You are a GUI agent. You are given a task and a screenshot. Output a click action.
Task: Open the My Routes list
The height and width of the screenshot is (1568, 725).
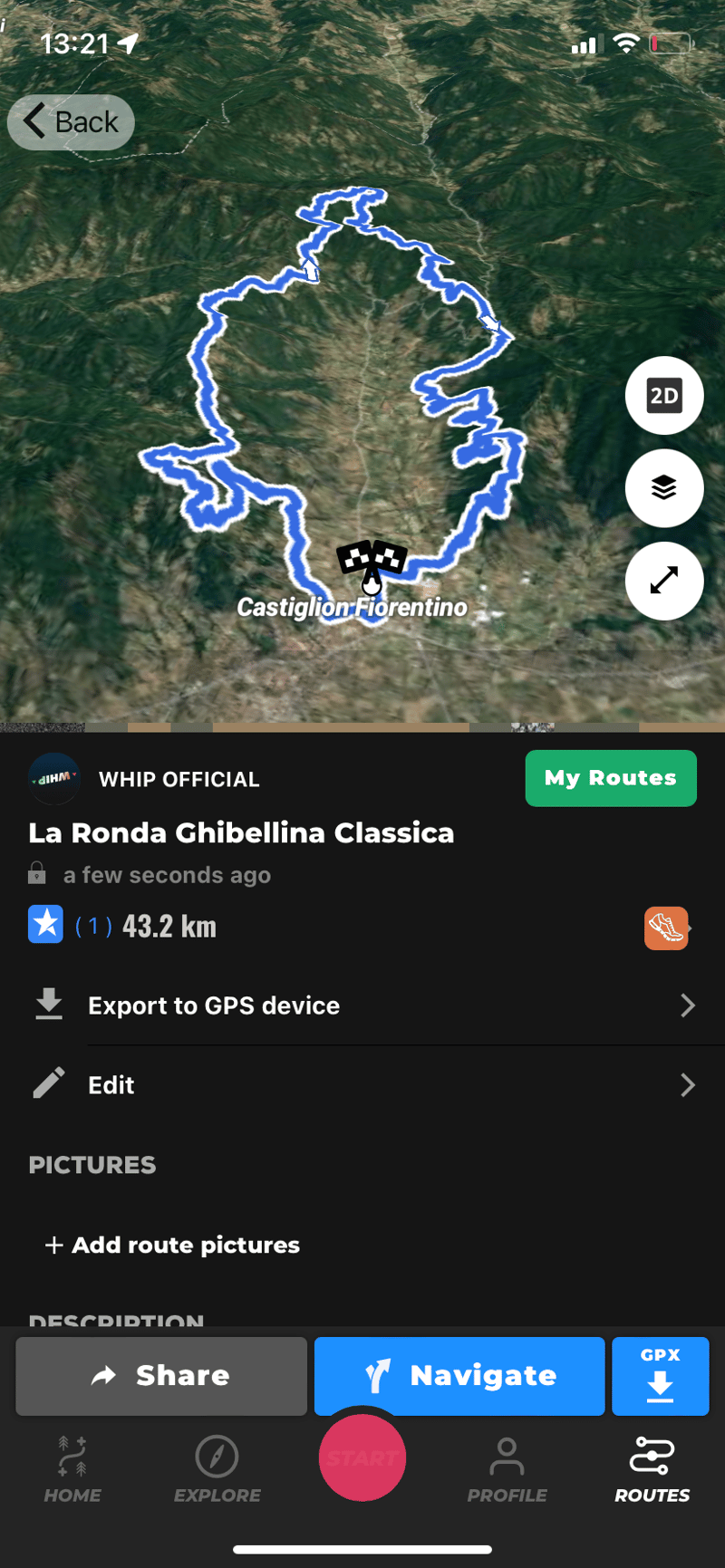click(x=611, y=778)
